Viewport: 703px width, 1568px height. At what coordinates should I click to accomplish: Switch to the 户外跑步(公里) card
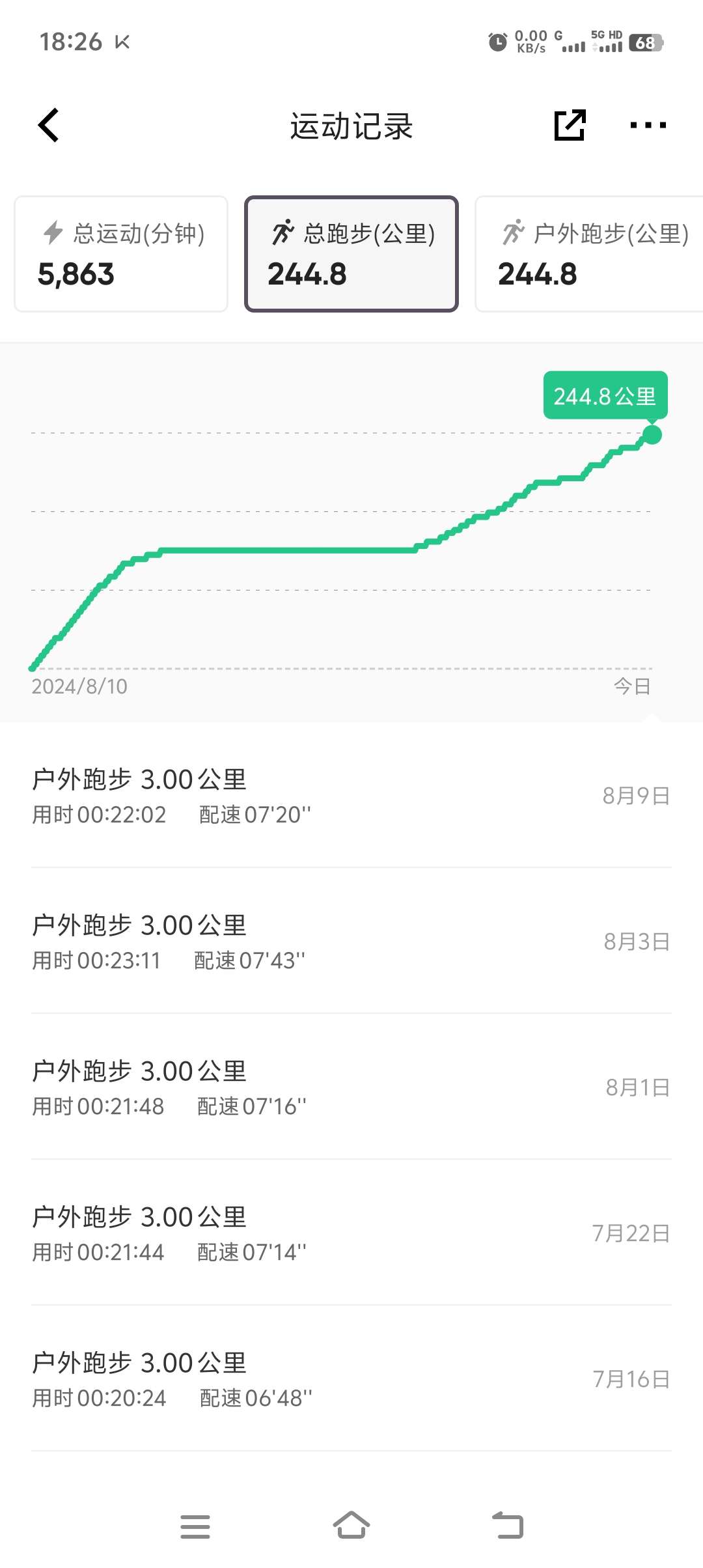click(589, 254)
